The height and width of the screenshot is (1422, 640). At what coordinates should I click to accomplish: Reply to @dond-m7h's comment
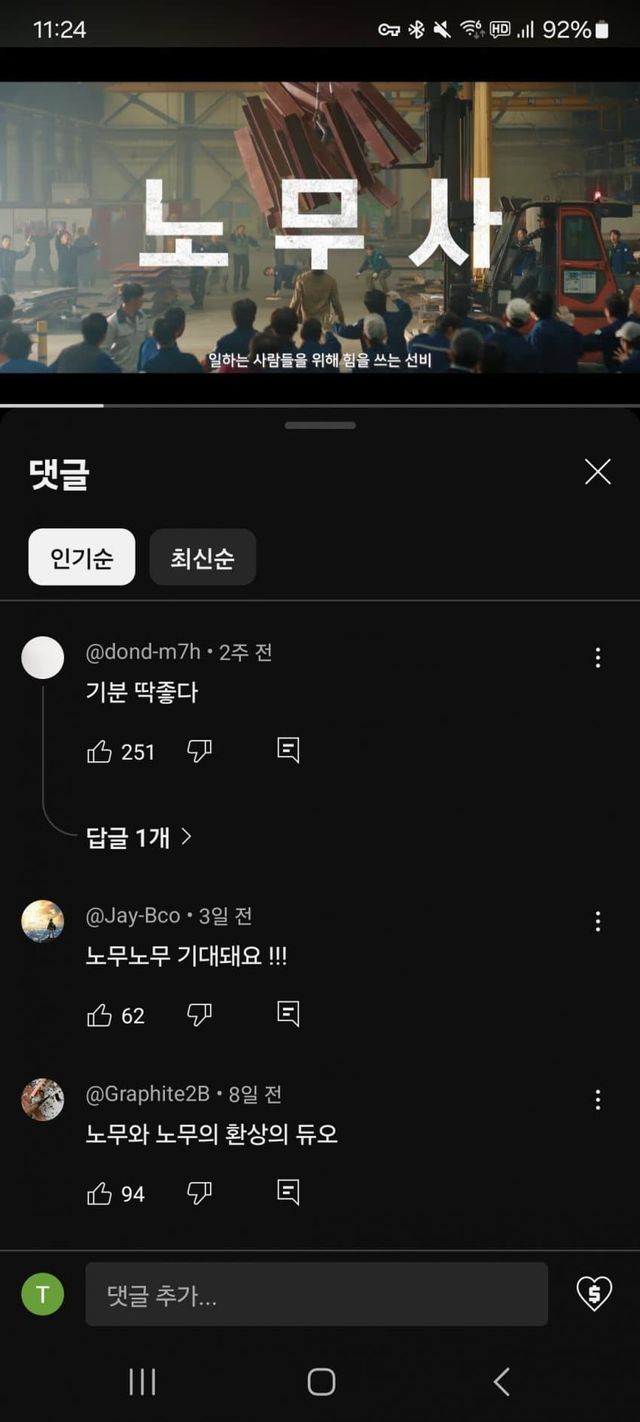[x=288, y=751]
